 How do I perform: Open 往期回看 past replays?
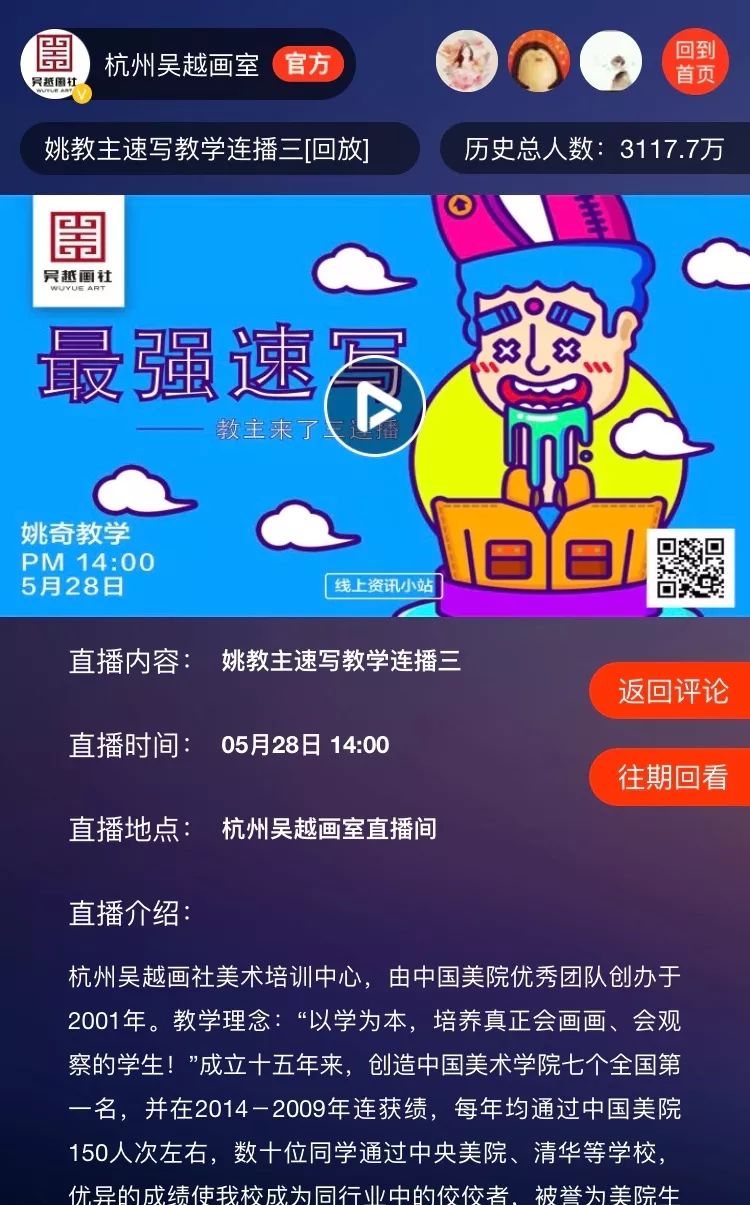[x=671, y=777]
